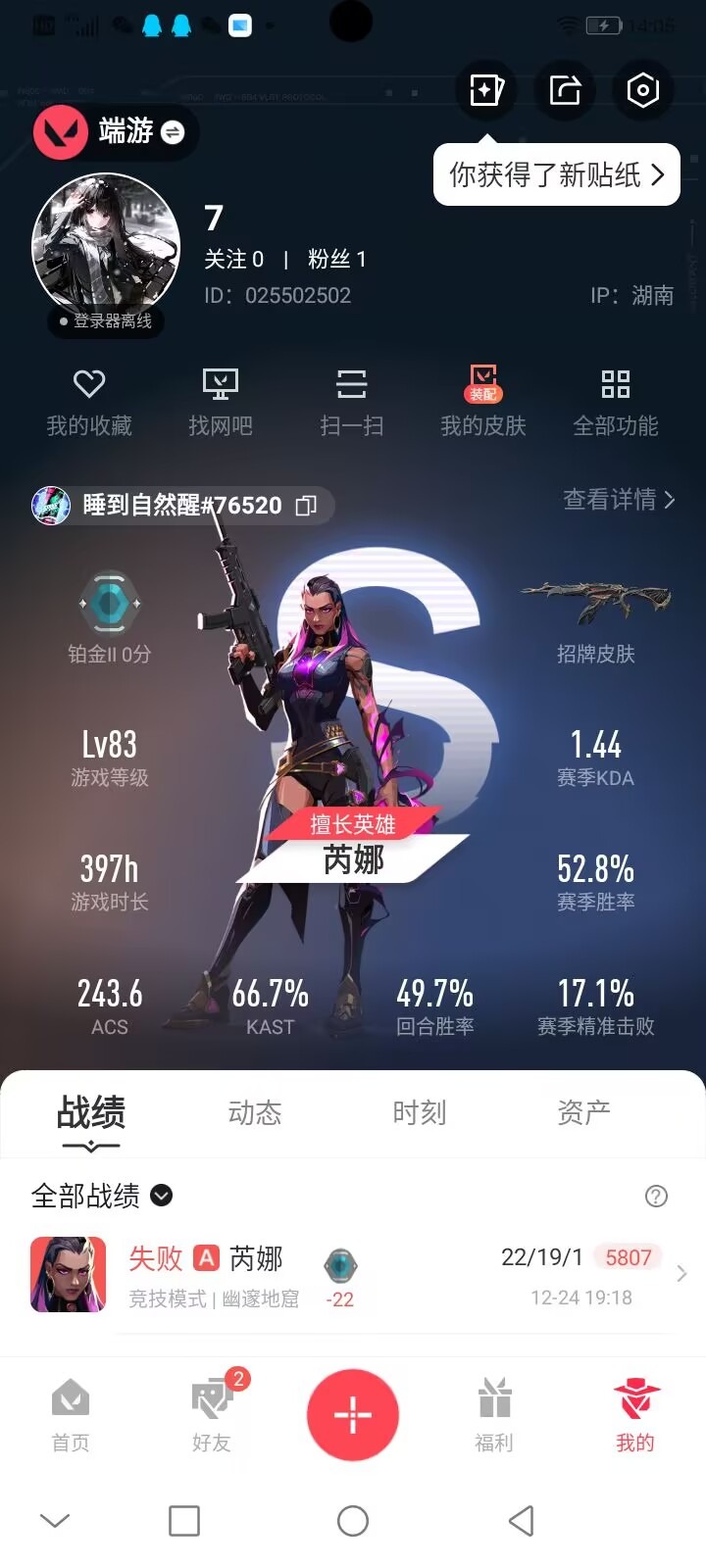Open 查看详情 details arrow

click(618, 501)
